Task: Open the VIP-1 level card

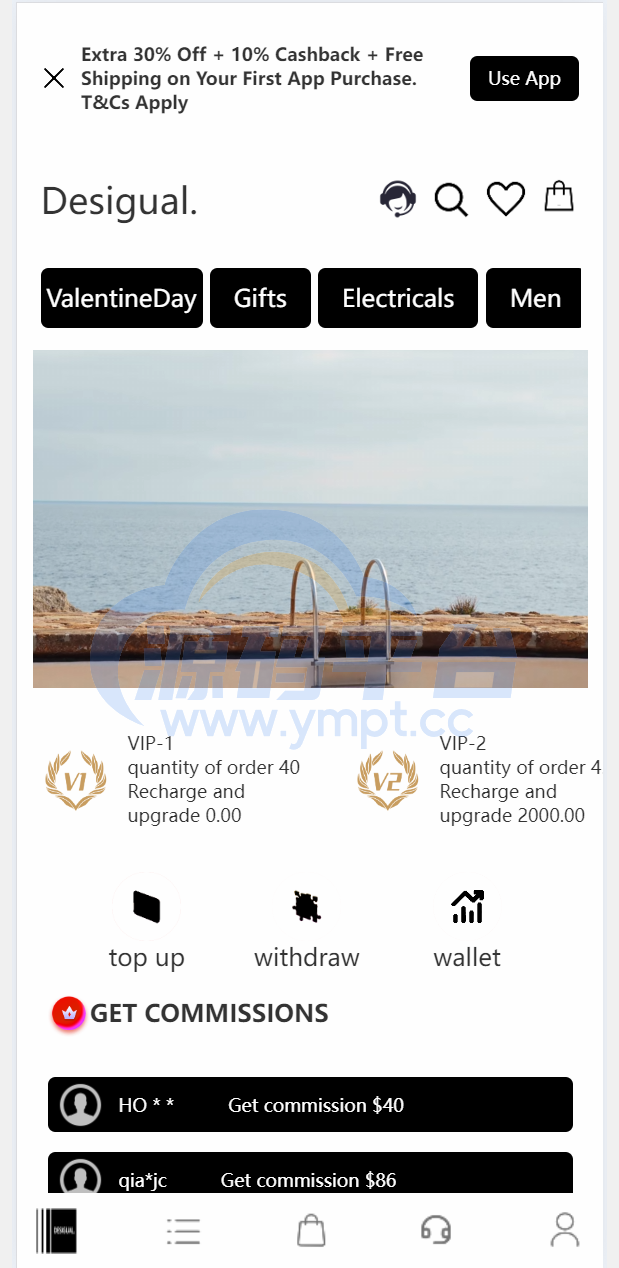Action: pyautogui.click(x=175, y=780)
